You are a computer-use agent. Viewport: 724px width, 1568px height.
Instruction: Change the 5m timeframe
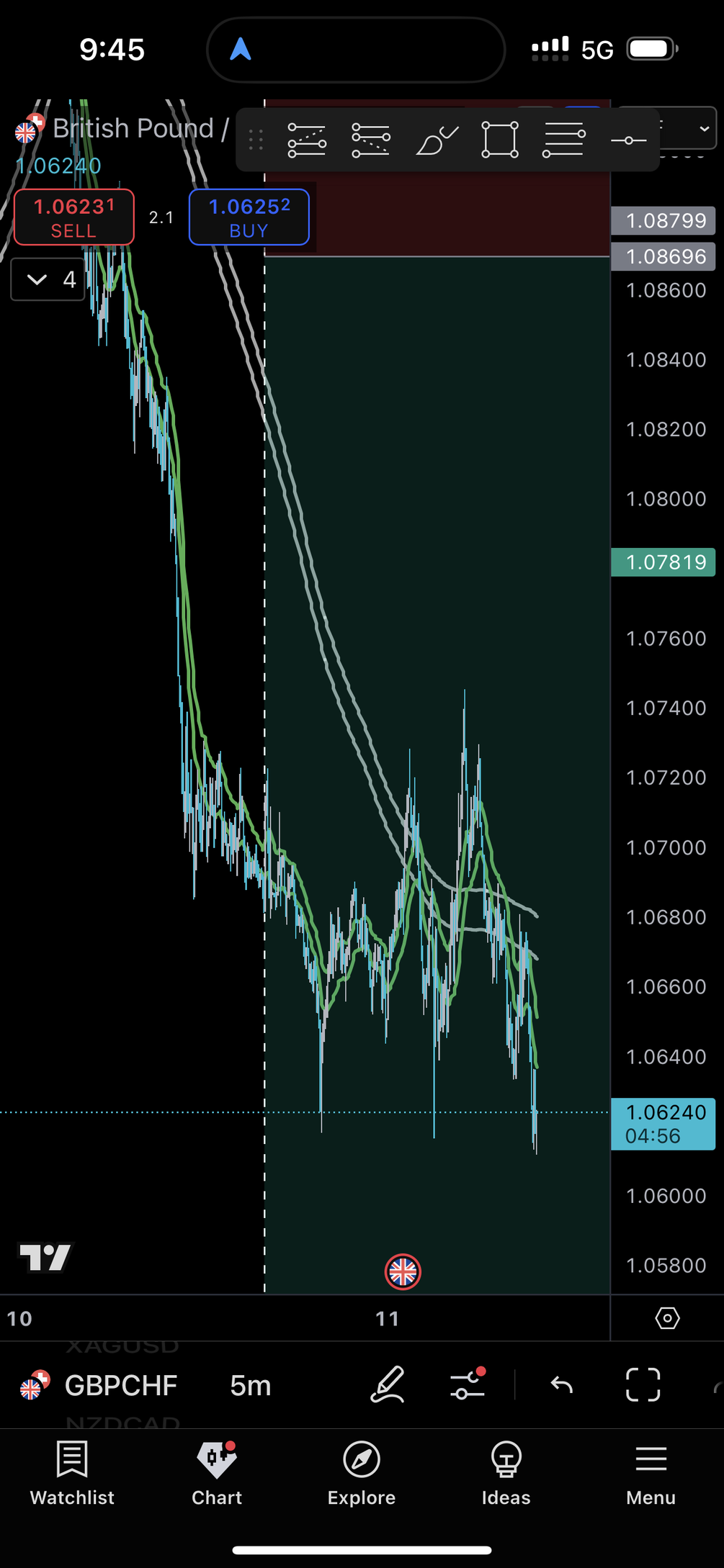[x=250, y=1385]
